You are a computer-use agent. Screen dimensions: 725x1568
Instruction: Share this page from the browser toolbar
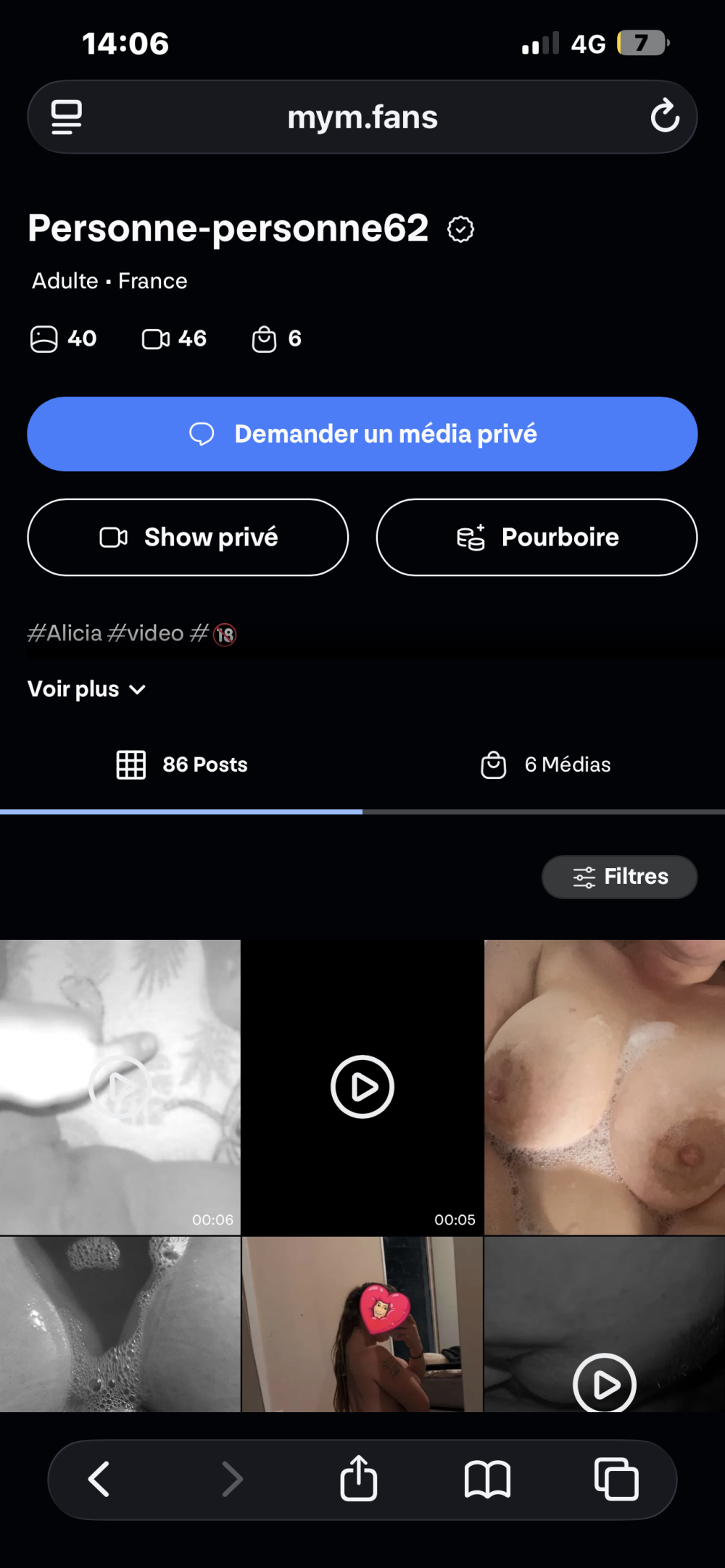click(359, 1479)
